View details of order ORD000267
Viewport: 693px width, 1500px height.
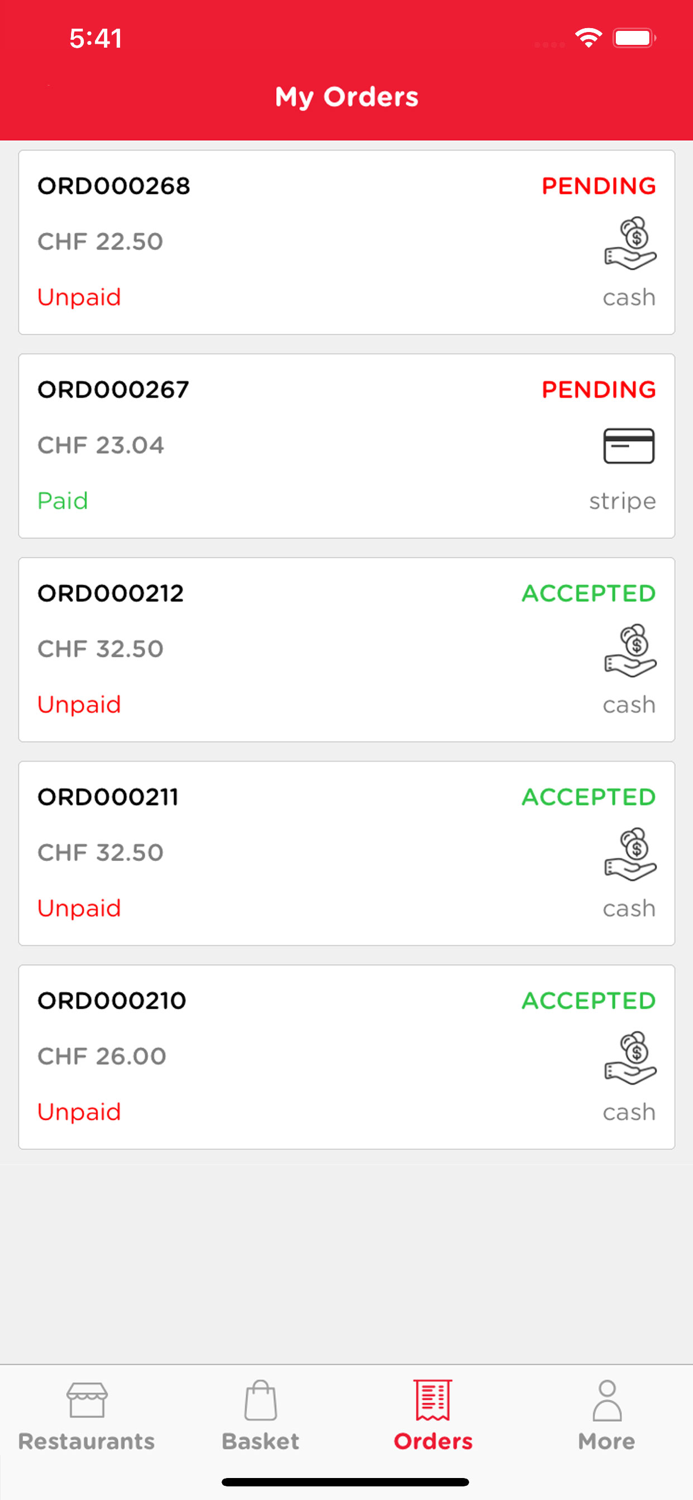(346, 446)
